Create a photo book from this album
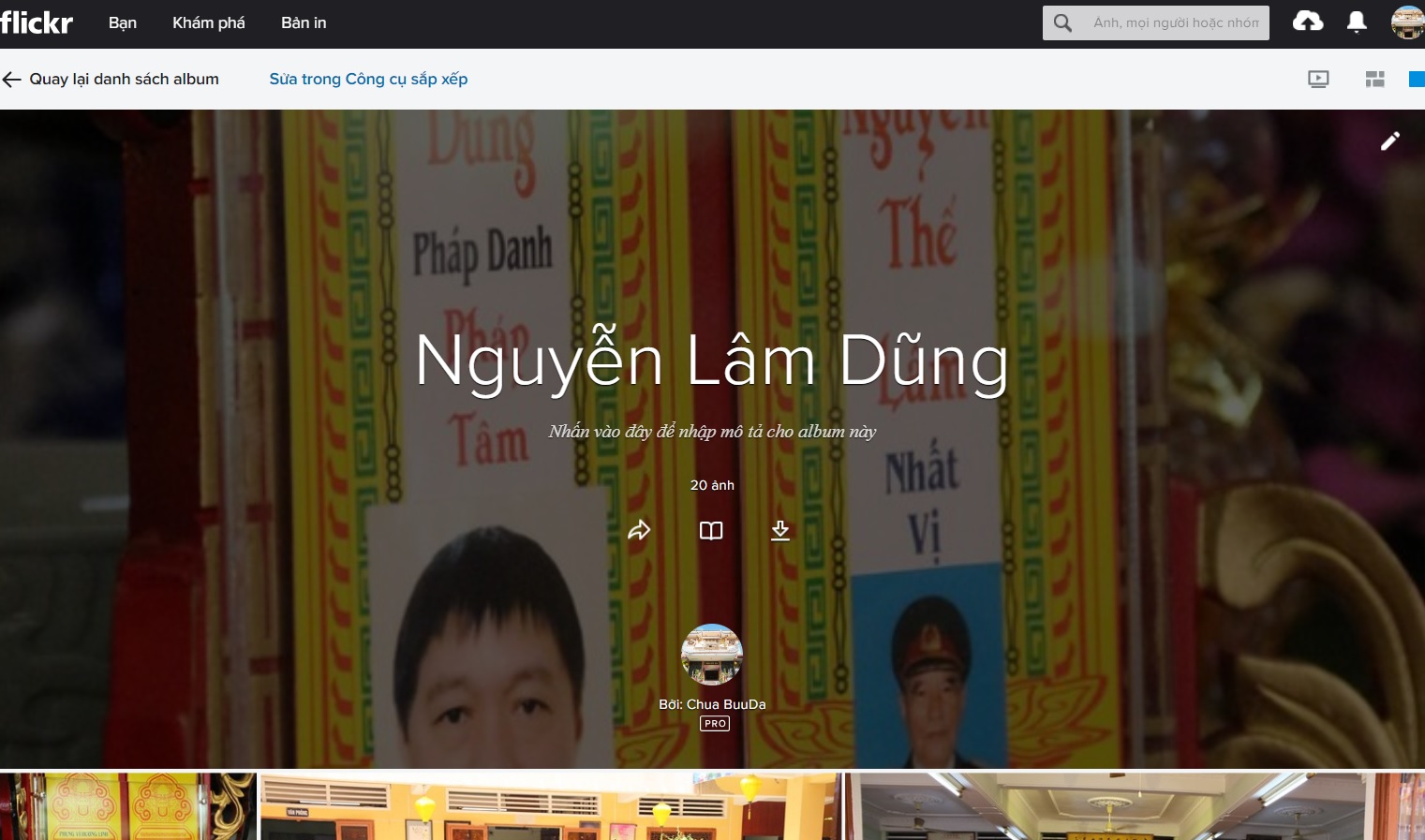 coord(711,531)
